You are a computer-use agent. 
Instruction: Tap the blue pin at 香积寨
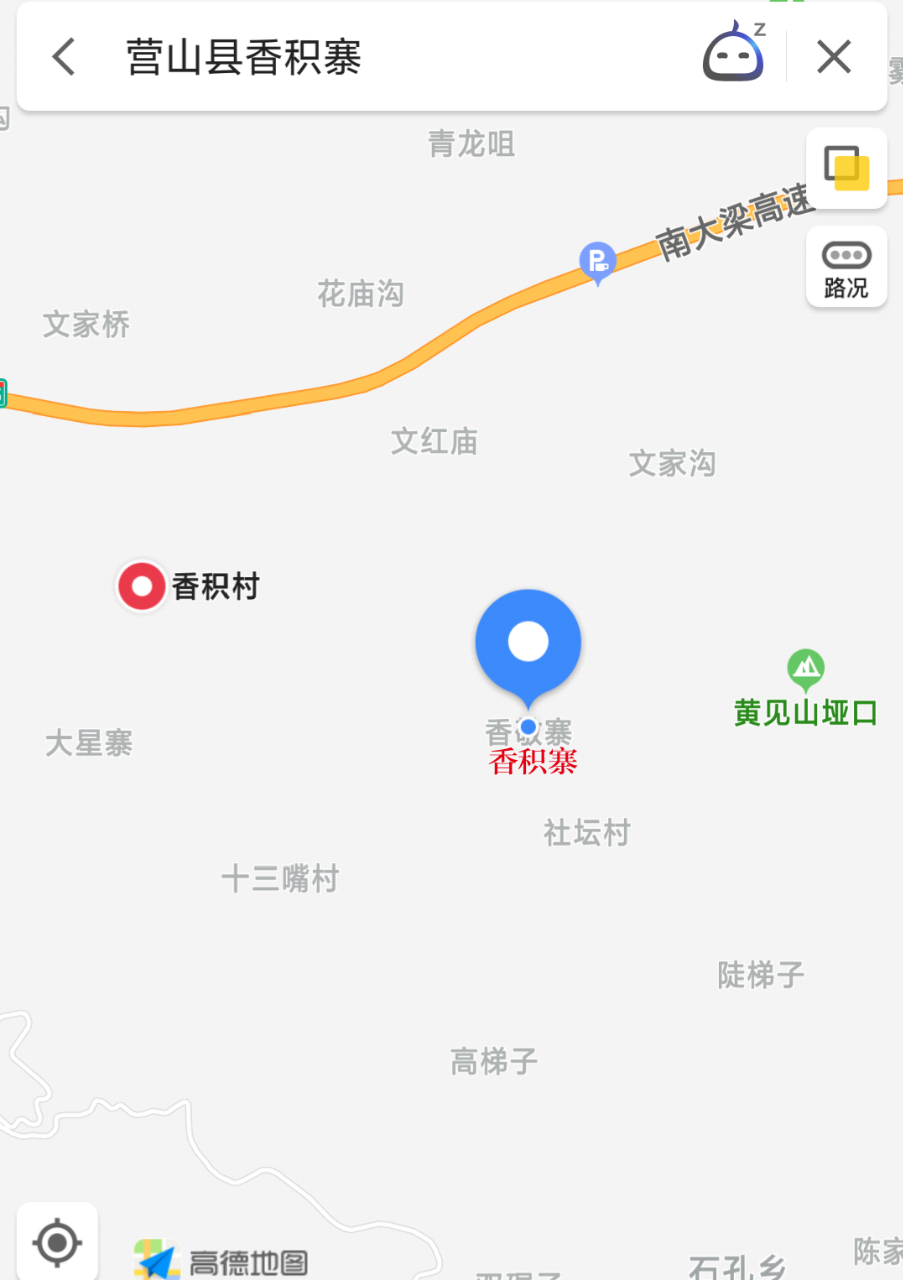(528, 643)
